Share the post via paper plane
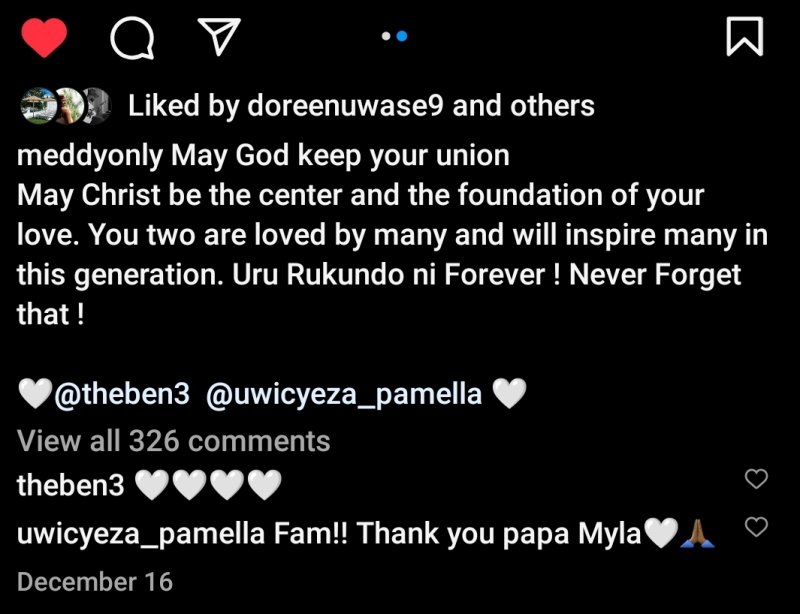Viewport: 800px width, 614px height. click(221, 37)
